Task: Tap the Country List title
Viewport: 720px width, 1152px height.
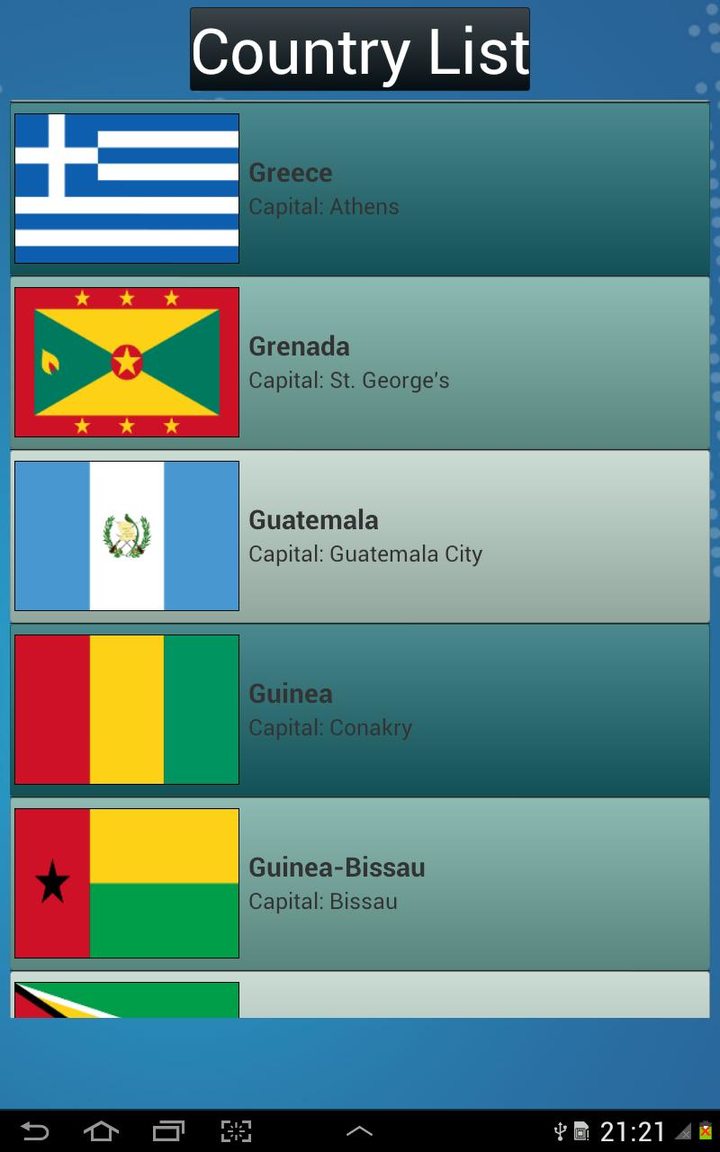Action: tap(360, 52)
